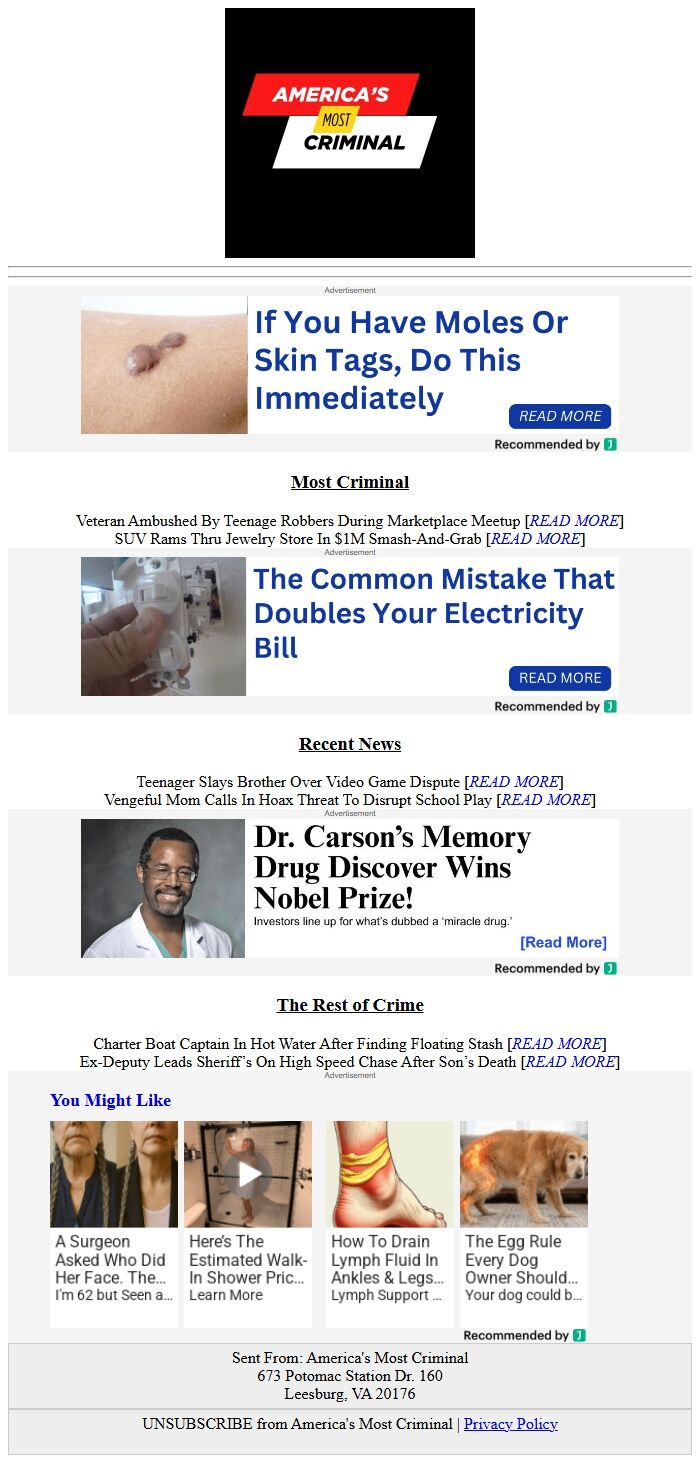Screen dimensions: 700x1464
Task: Open READ MORE for Charter Boat Captain story
Action: point(557,1044)
